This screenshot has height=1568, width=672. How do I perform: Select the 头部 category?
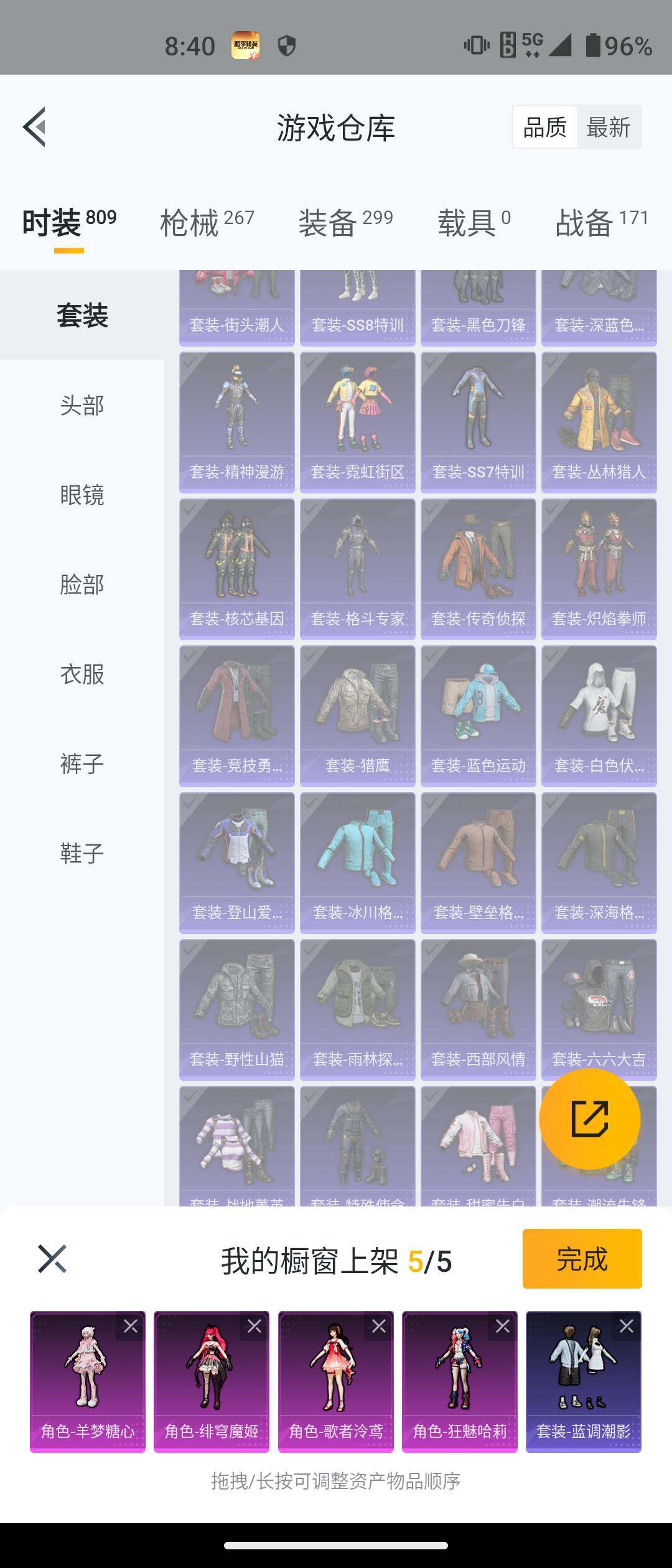click(x=82, y=405)
